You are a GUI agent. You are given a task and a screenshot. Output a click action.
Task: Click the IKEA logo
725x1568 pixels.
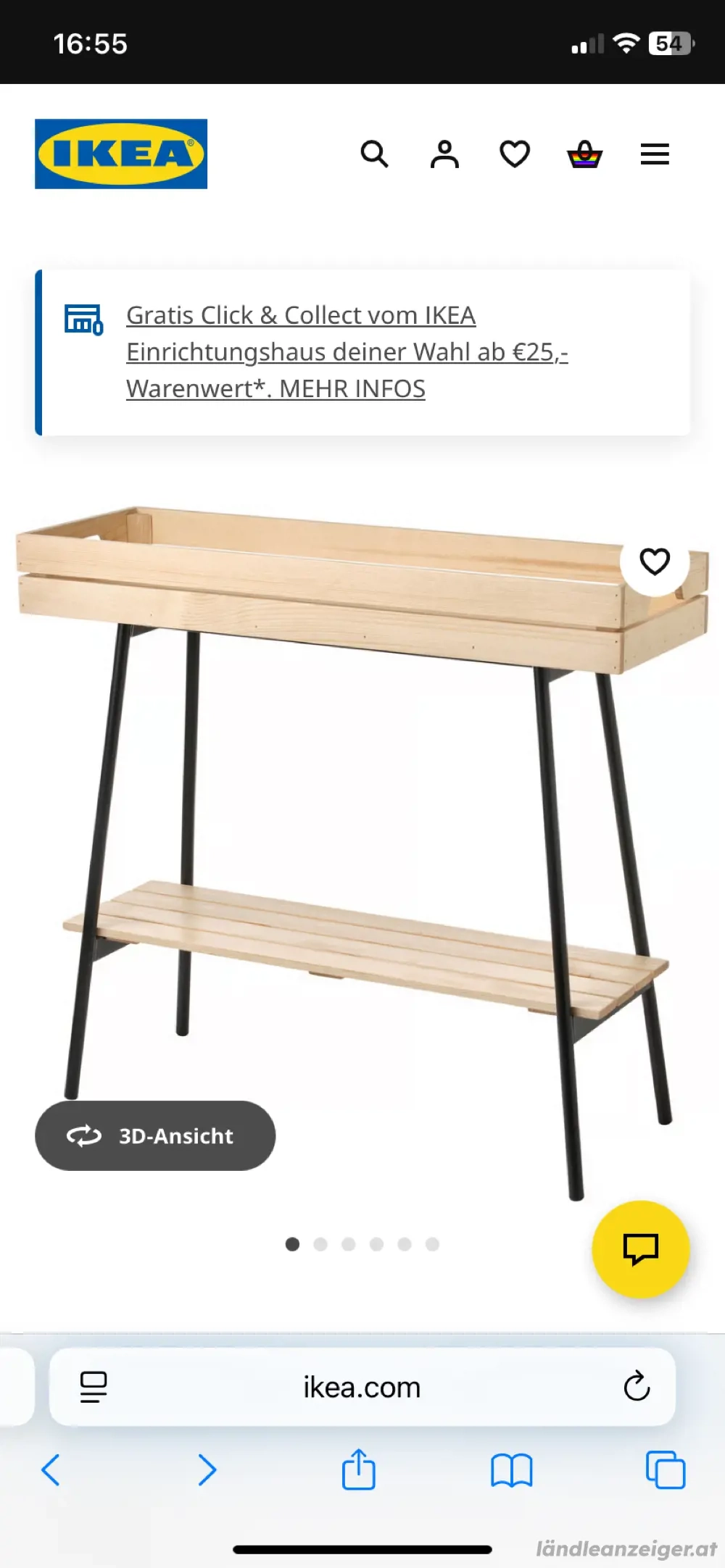coord(120,154)
